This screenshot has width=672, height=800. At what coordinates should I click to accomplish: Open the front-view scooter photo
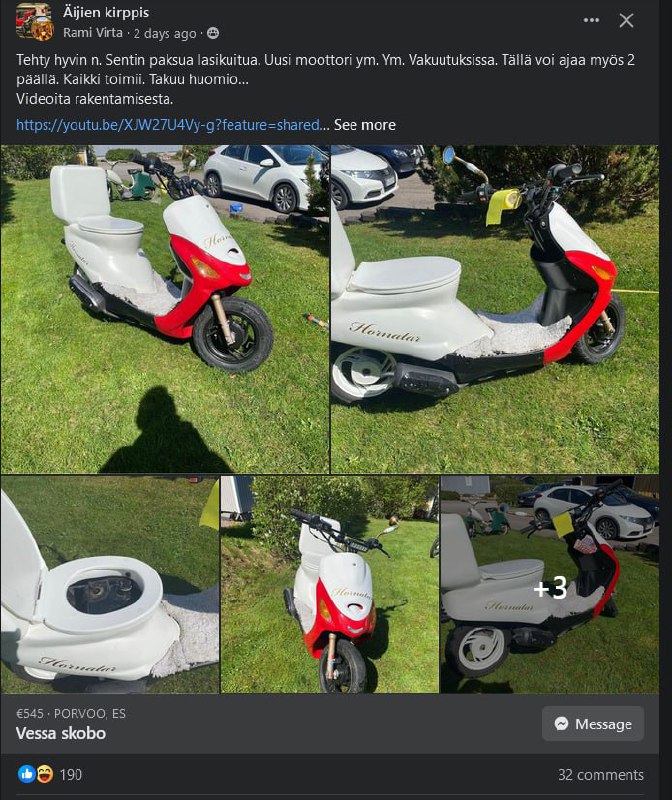(x=329, y=585)
